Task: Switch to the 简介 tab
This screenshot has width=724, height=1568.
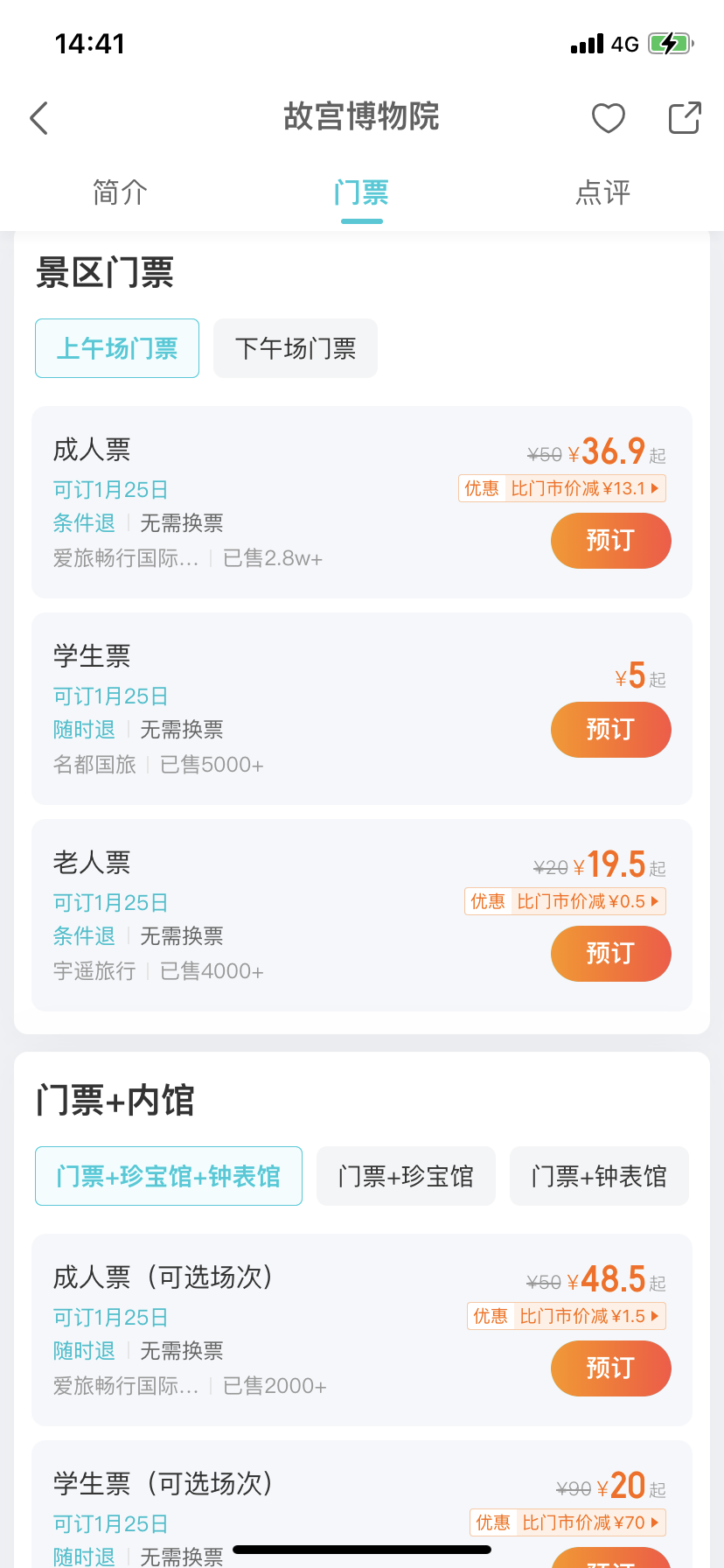Action: click(120, 192)
